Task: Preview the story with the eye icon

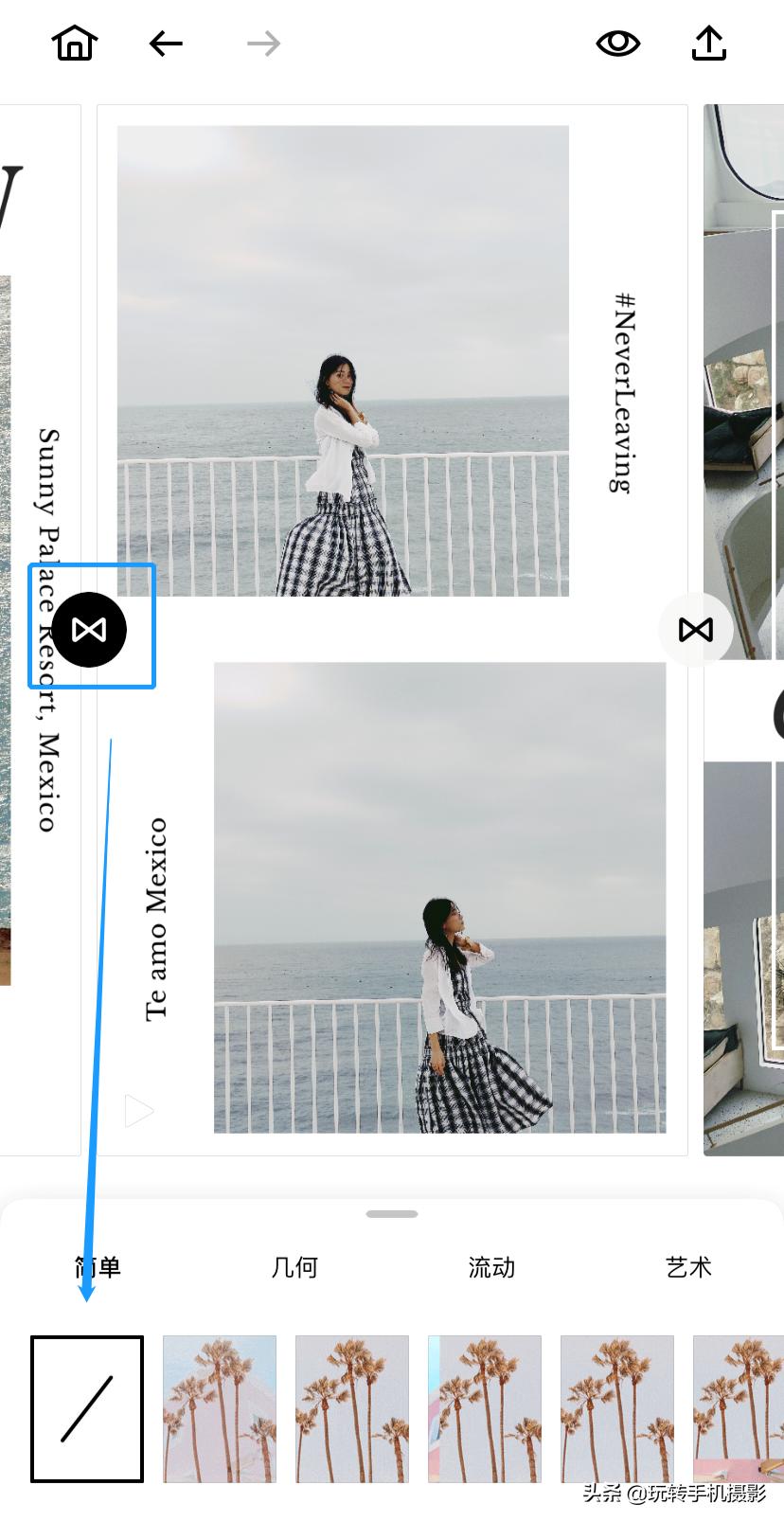Action: pyautogui.click(x=617, y=44)
